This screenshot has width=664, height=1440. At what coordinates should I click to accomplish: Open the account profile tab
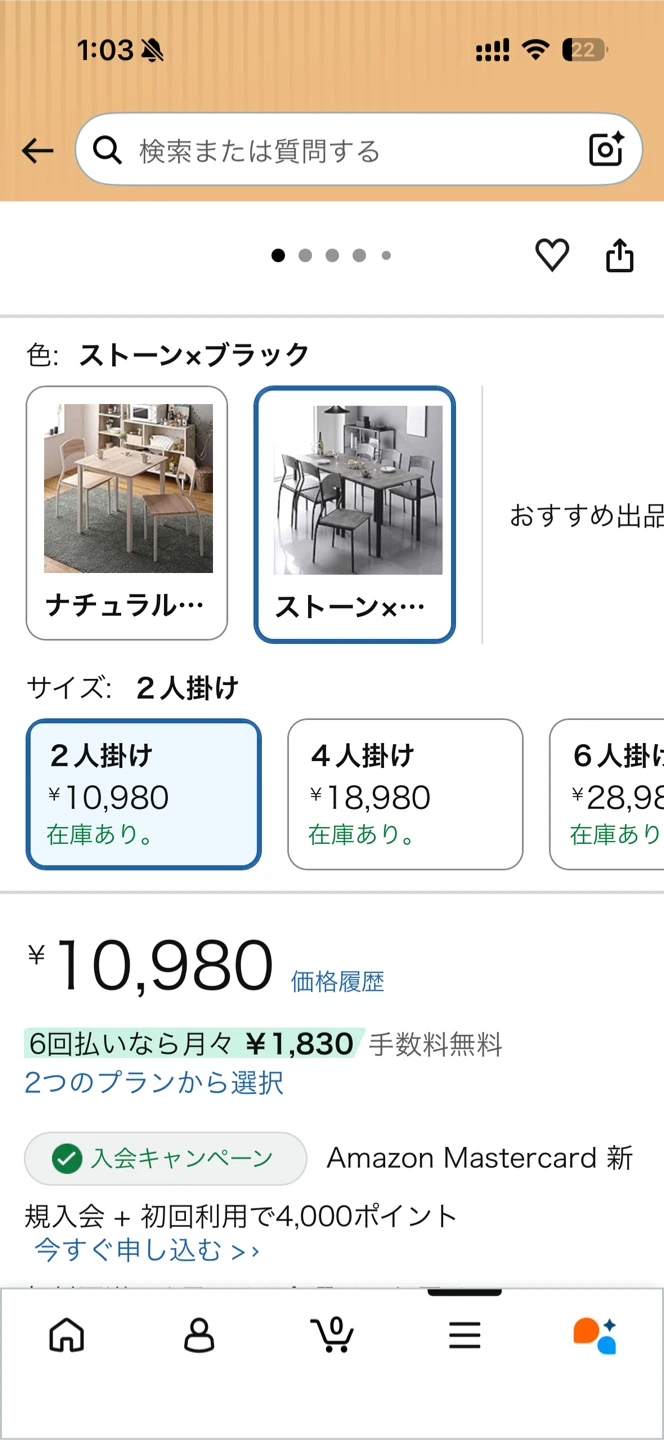coord(199,1335)
